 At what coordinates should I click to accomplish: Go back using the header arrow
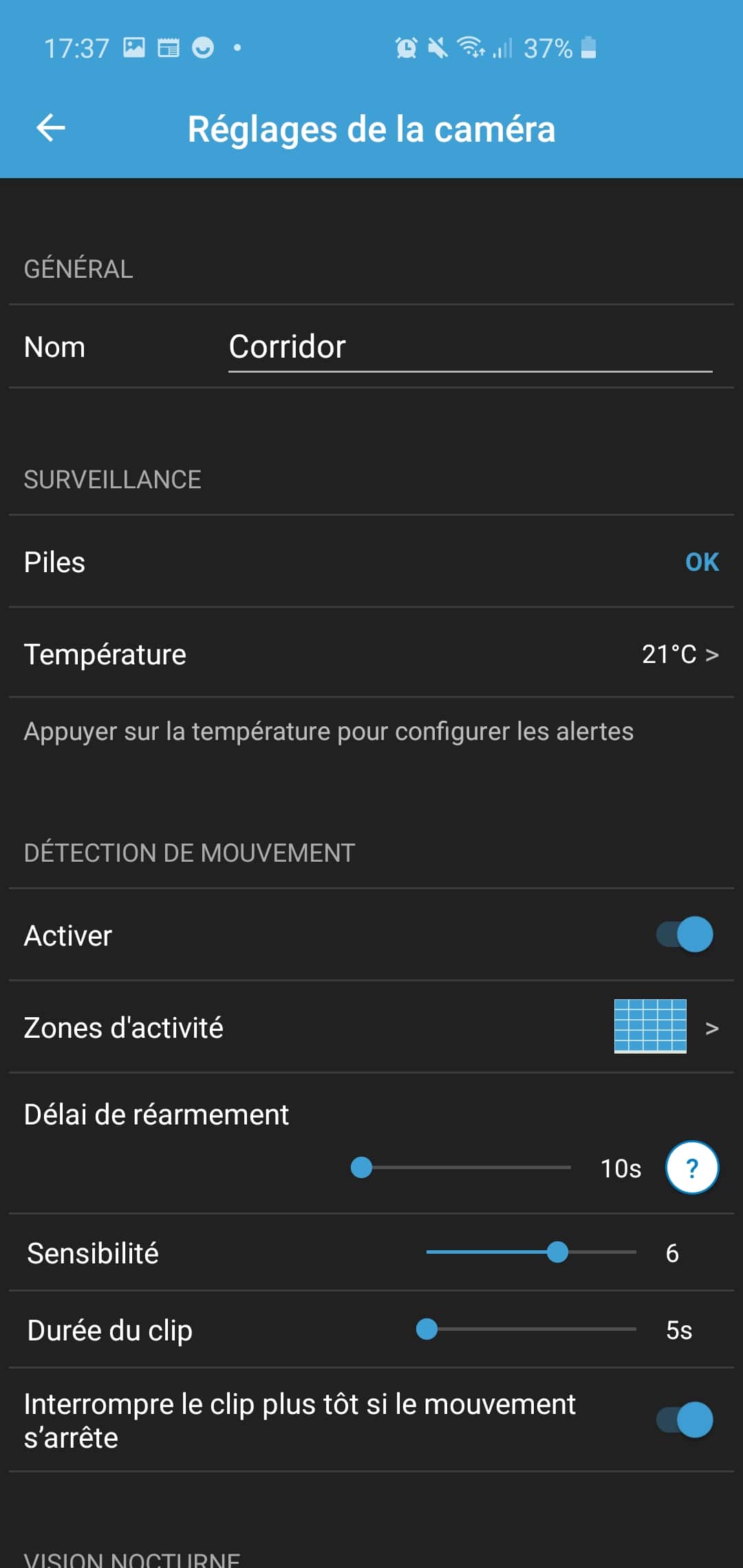pyautogui.click(x=51, y=128)
